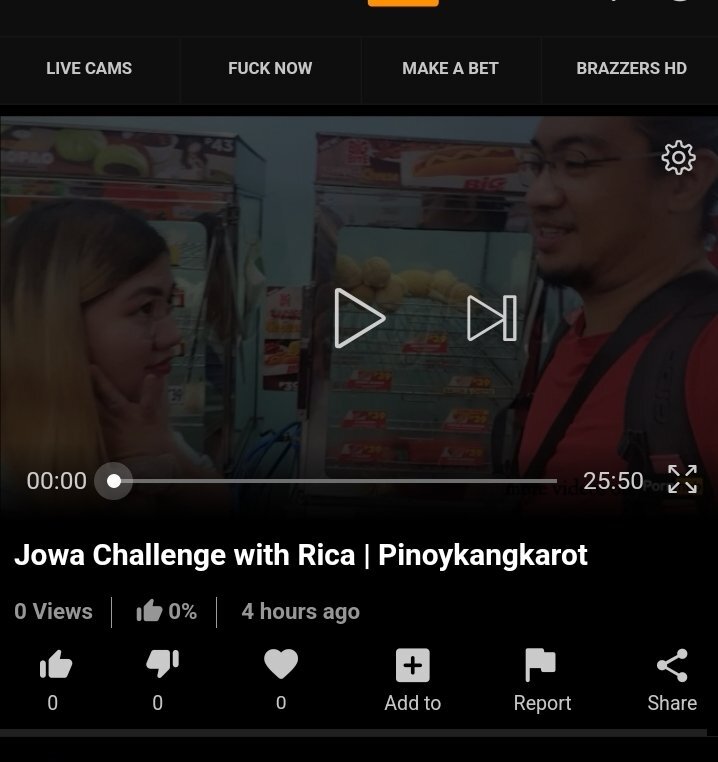Open the video settings gear

[x=678, y=158]
